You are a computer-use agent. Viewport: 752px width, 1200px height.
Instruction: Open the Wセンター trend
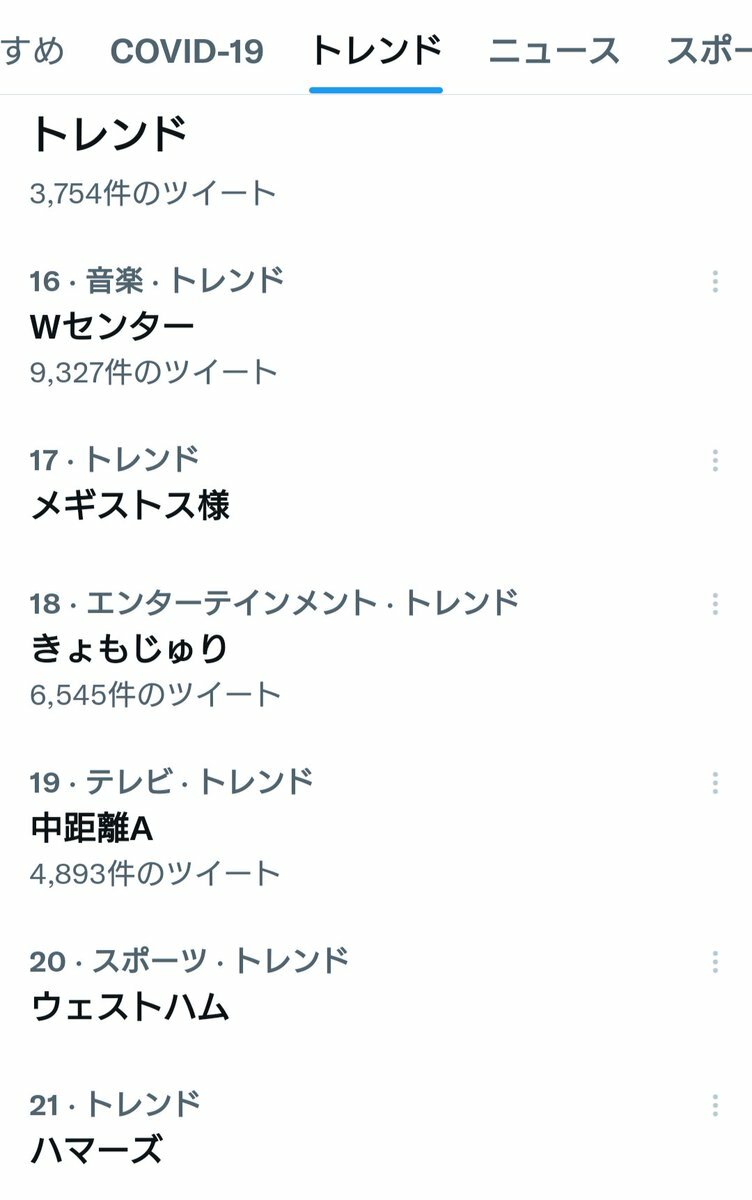click(x=112, y=326)
